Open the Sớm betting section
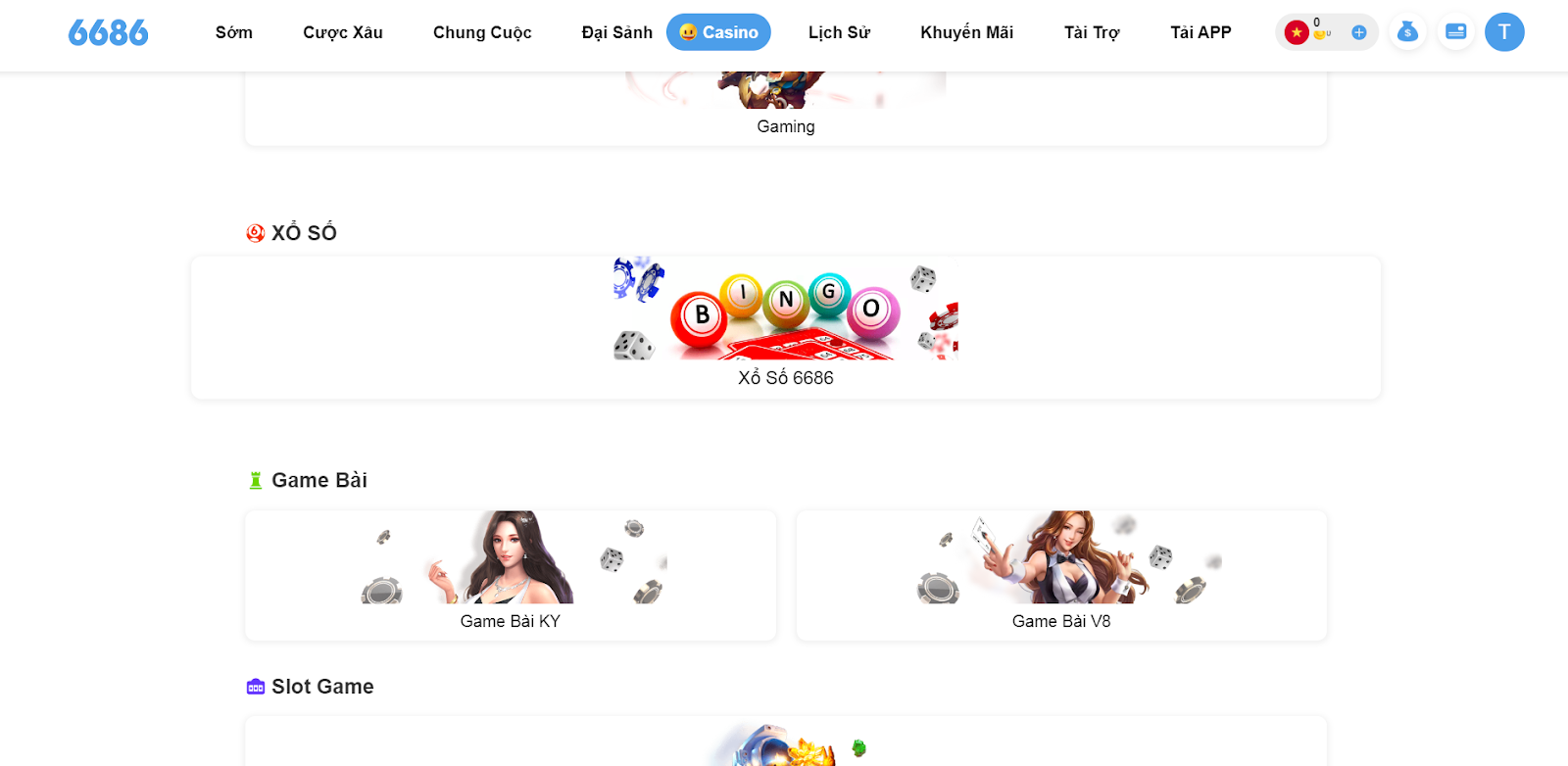 coord(234,32)
